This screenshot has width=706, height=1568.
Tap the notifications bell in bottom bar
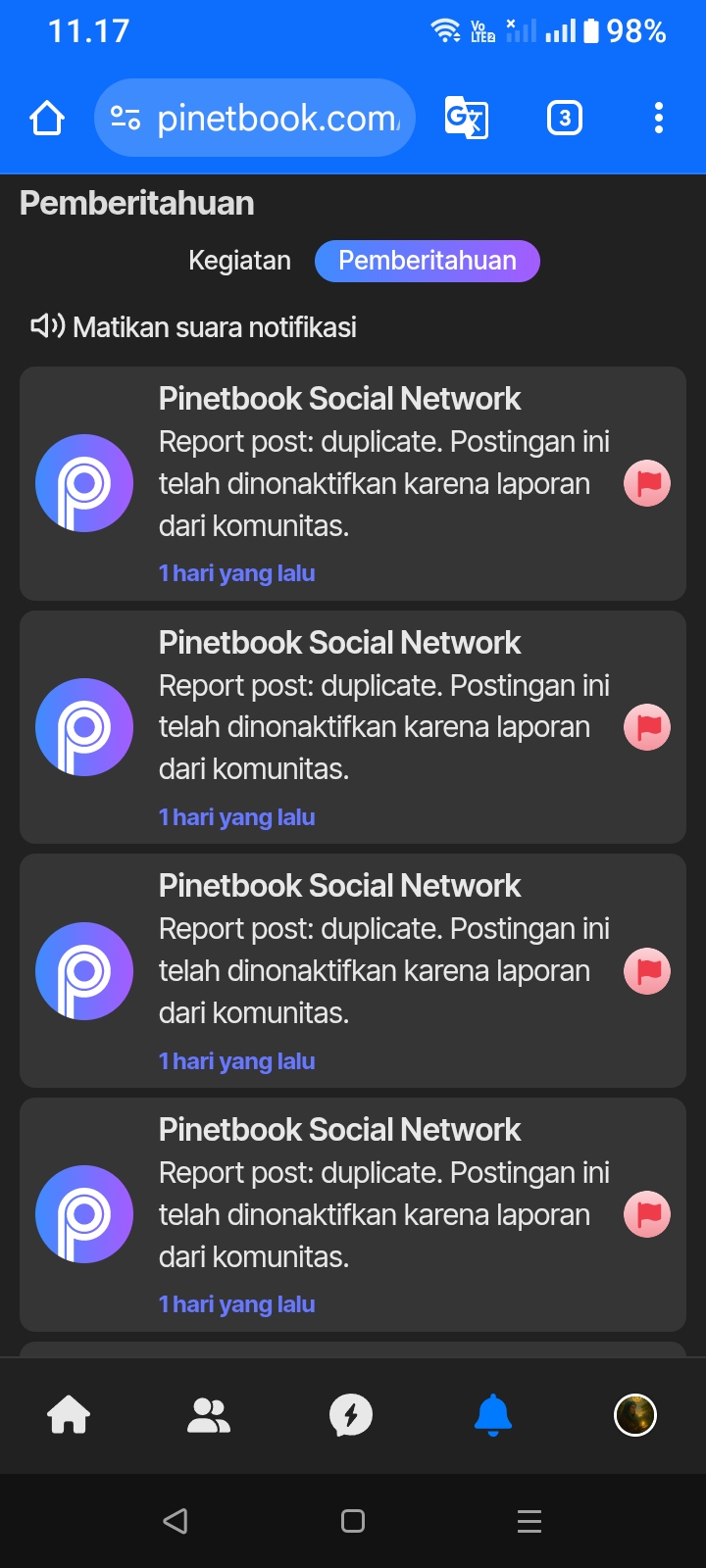point(493,1415)
